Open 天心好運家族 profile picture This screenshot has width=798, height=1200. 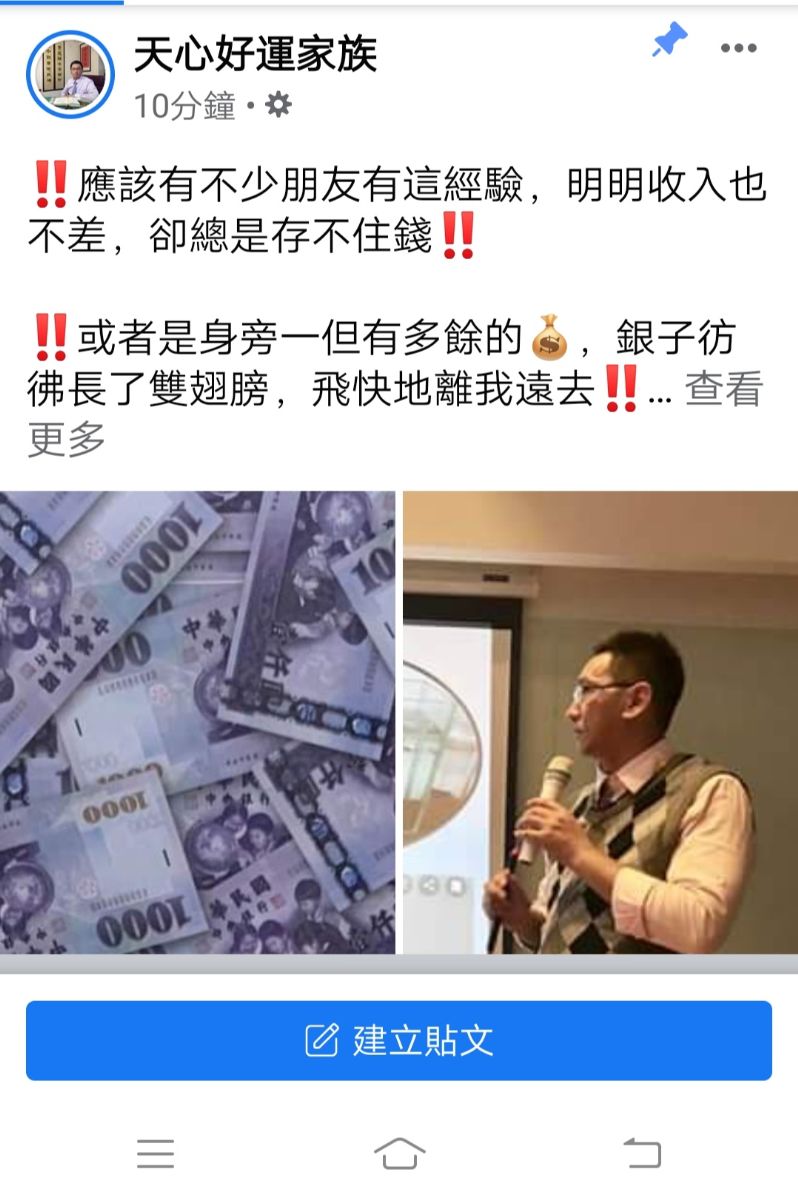click(x=70, y=74)
